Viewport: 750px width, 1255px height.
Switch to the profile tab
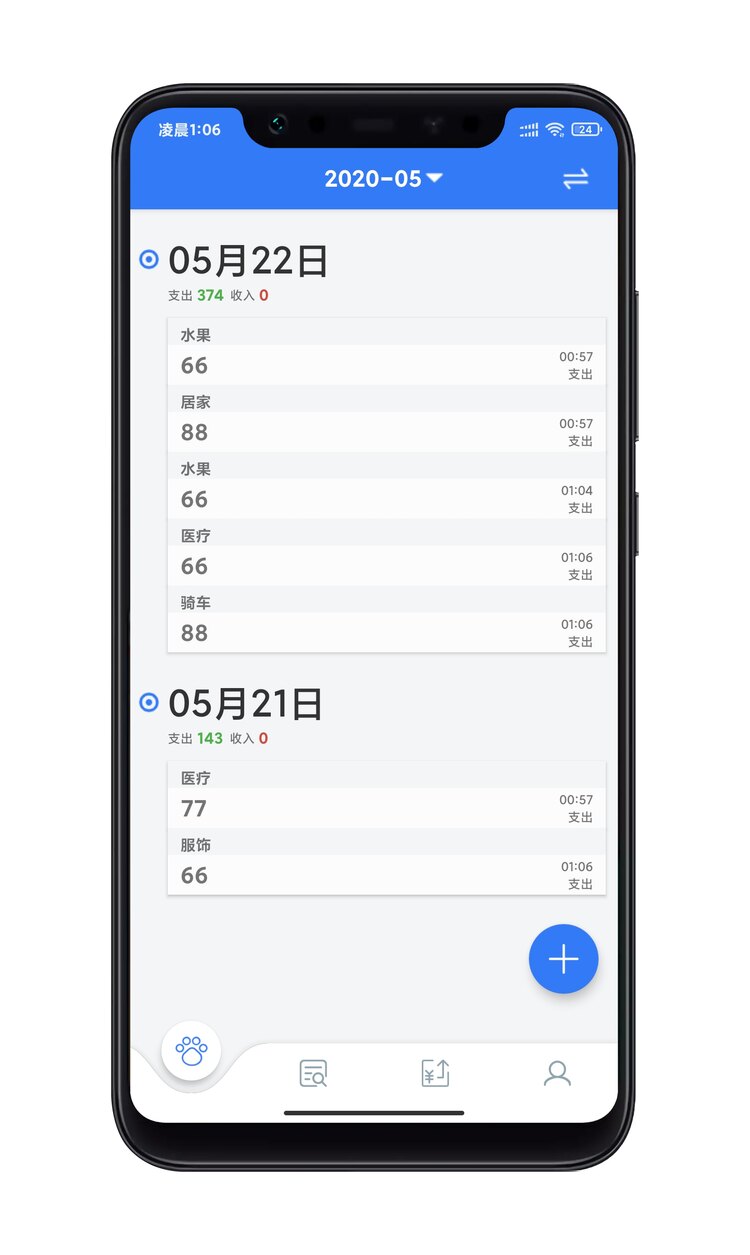tap(557, 1074)
